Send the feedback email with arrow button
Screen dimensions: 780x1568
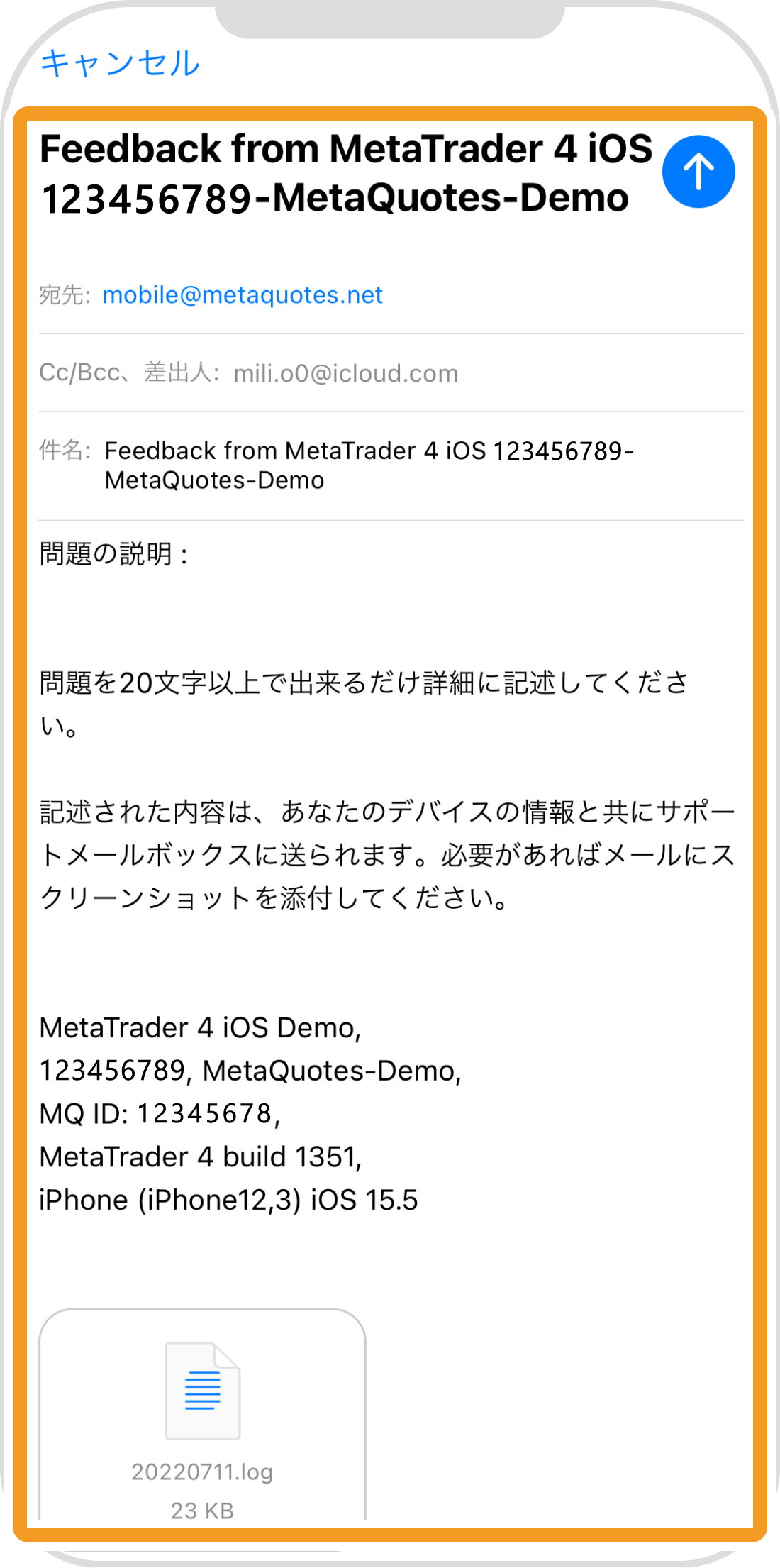[x=698, y=172]
